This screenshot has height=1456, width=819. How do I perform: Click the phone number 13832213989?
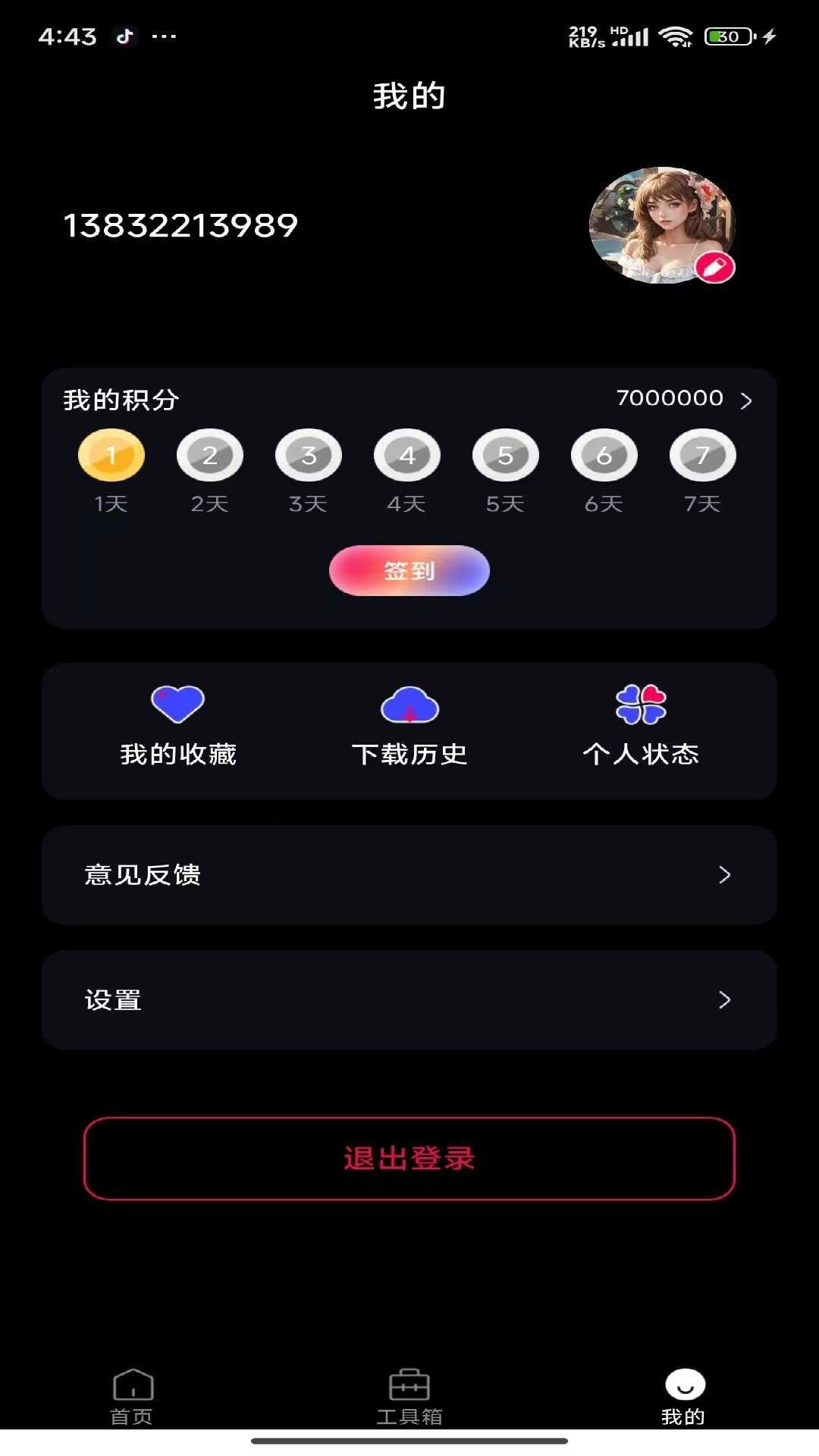click(180, 224)
